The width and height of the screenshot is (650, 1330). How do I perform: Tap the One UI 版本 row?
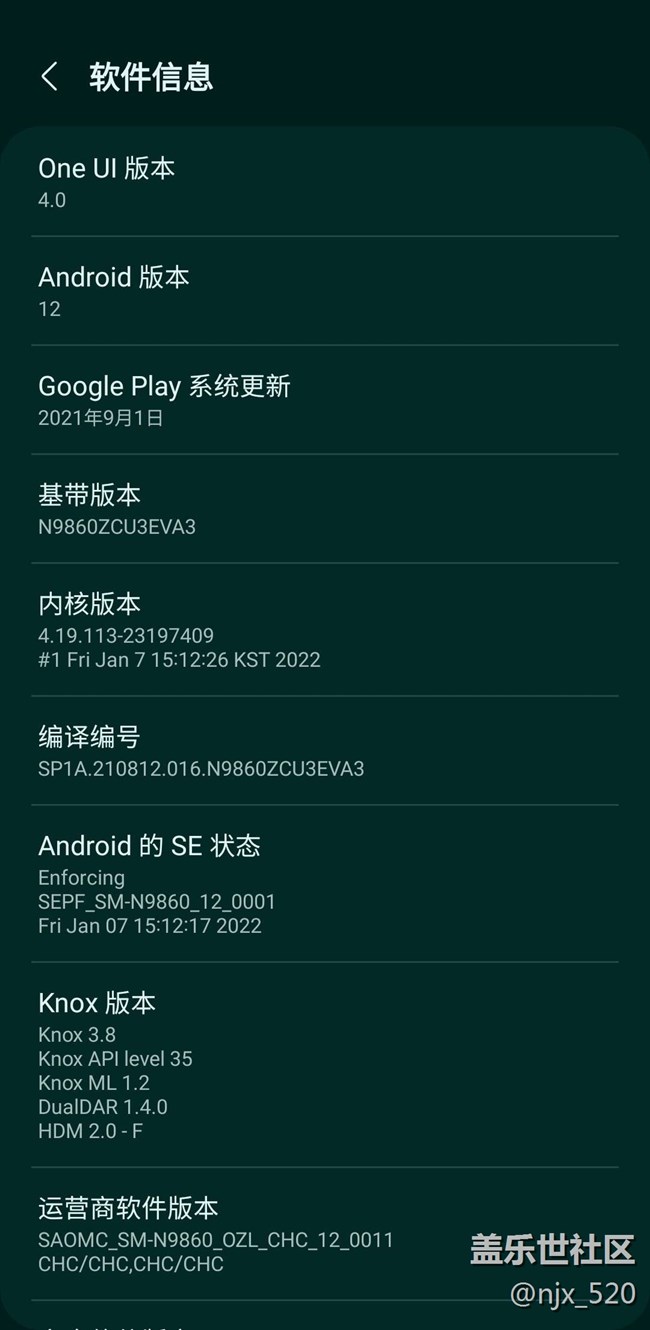(x=324, y=182)
